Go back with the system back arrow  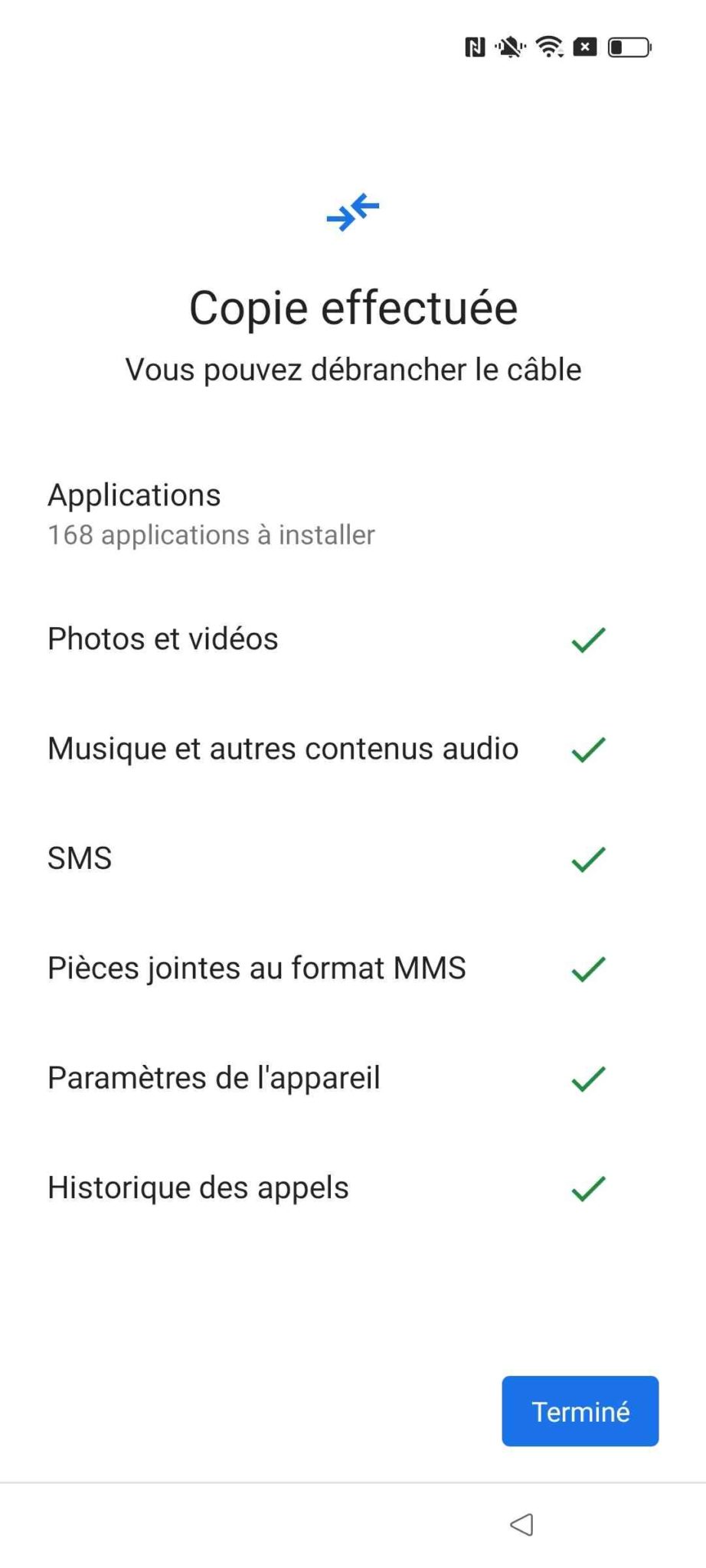pyautogui.click(x=522, y=1524)
